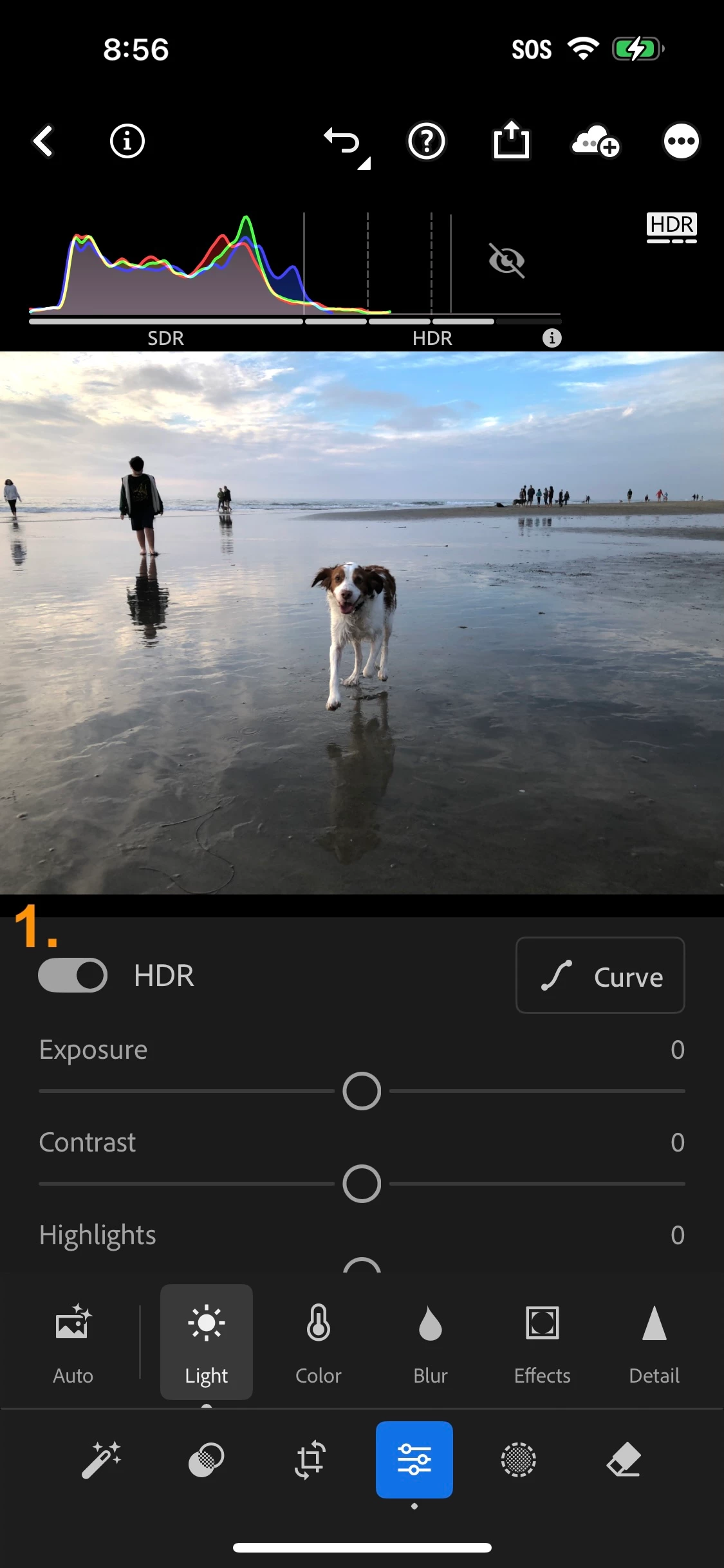The image size is (724, 1568).
Task: Undo the last edit
Action: click(343, 141)
